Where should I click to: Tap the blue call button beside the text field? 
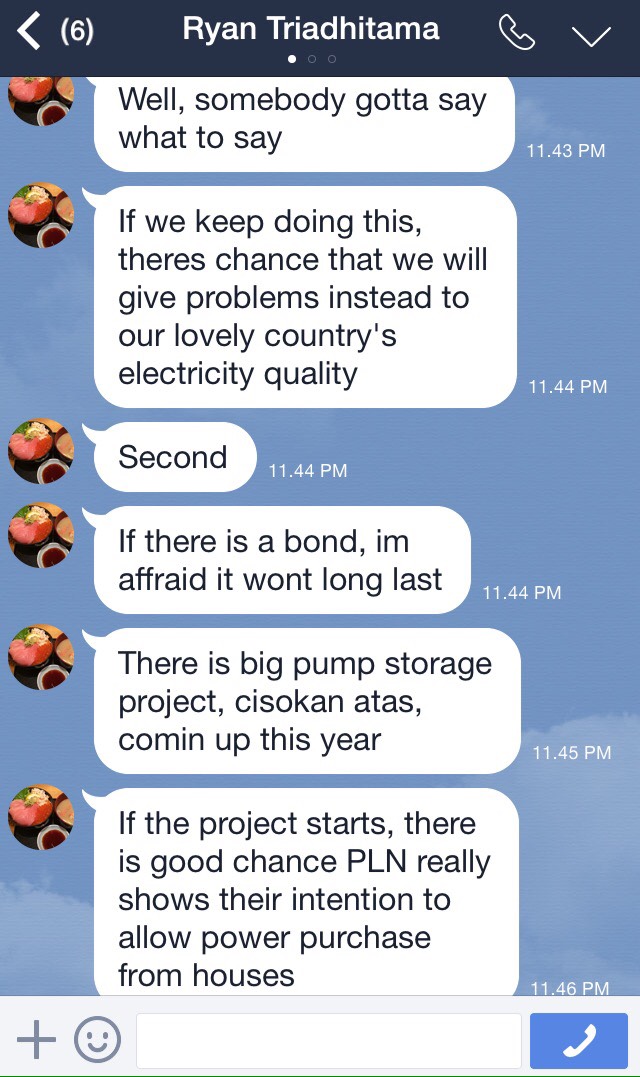pyautogui.click(x=578, y=1041)
